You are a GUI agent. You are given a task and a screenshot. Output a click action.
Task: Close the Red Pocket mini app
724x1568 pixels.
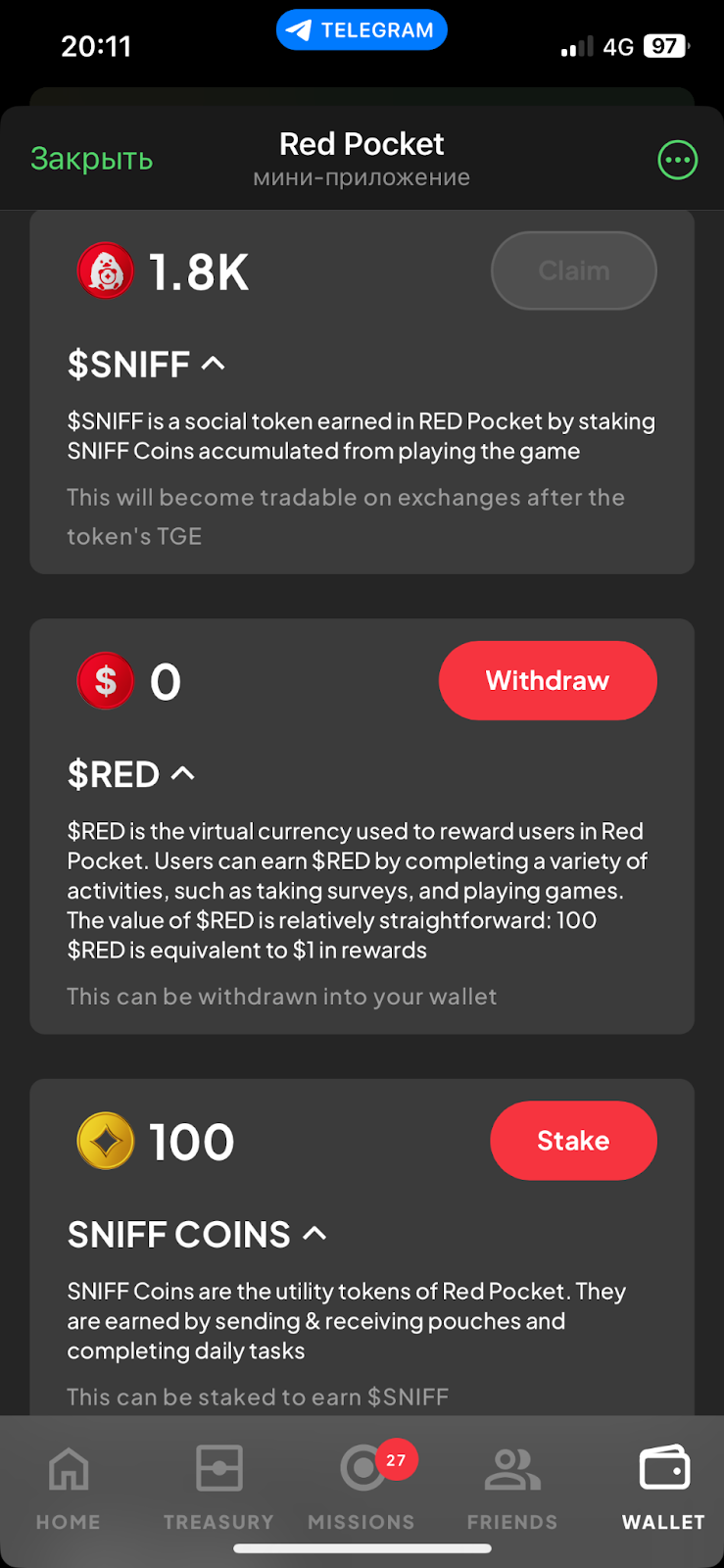click(92, 159)
